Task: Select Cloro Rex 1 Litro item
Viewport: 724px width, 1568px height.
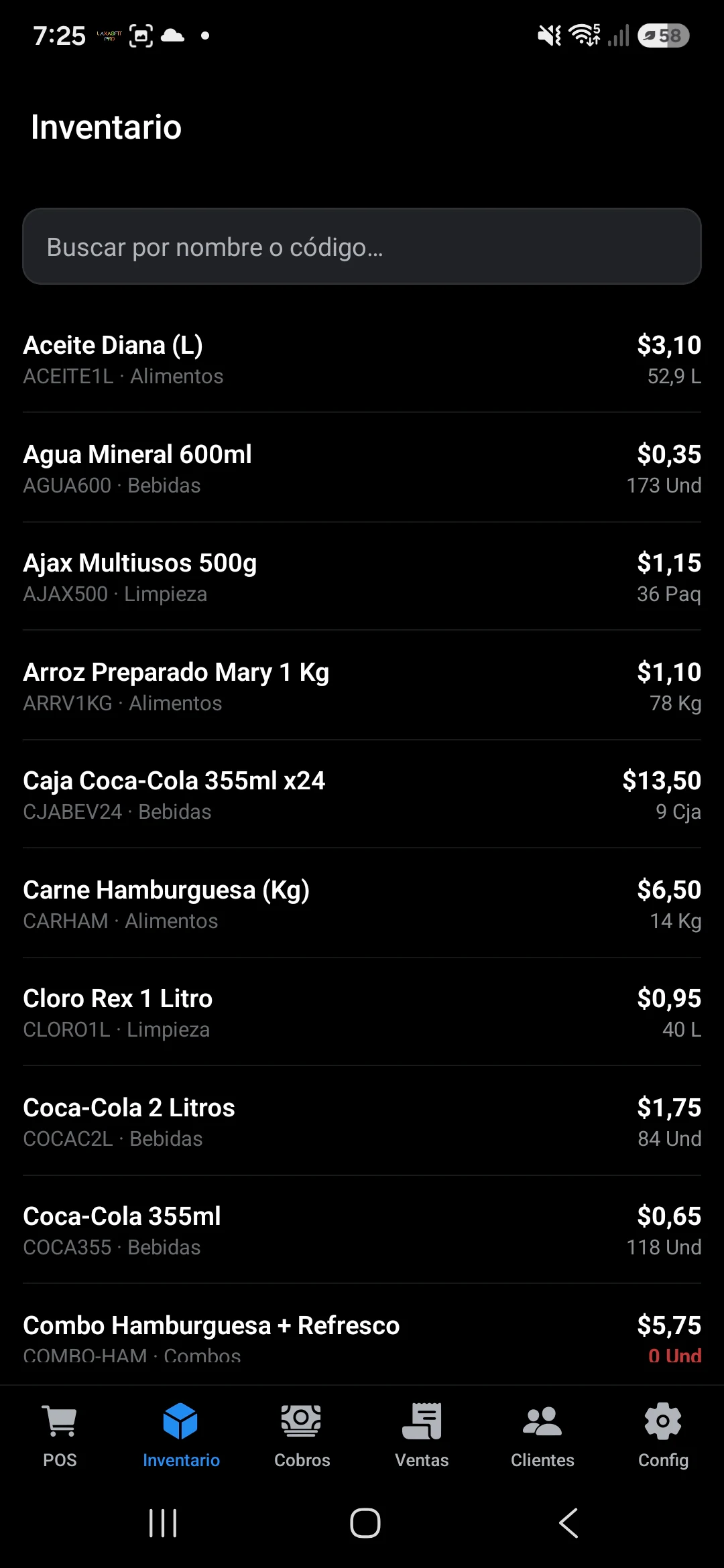Action: (x=362, y=1012)
